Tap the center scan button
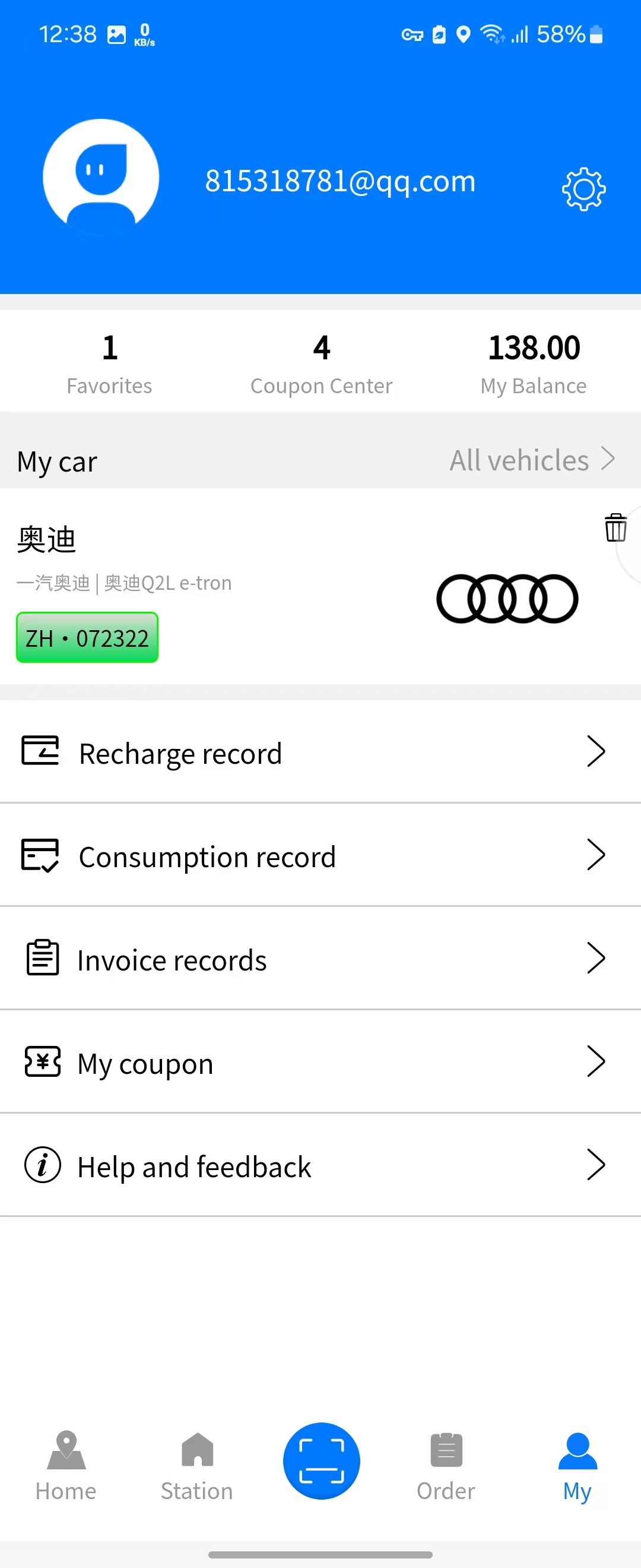641x1568 pixels. 321,1461
